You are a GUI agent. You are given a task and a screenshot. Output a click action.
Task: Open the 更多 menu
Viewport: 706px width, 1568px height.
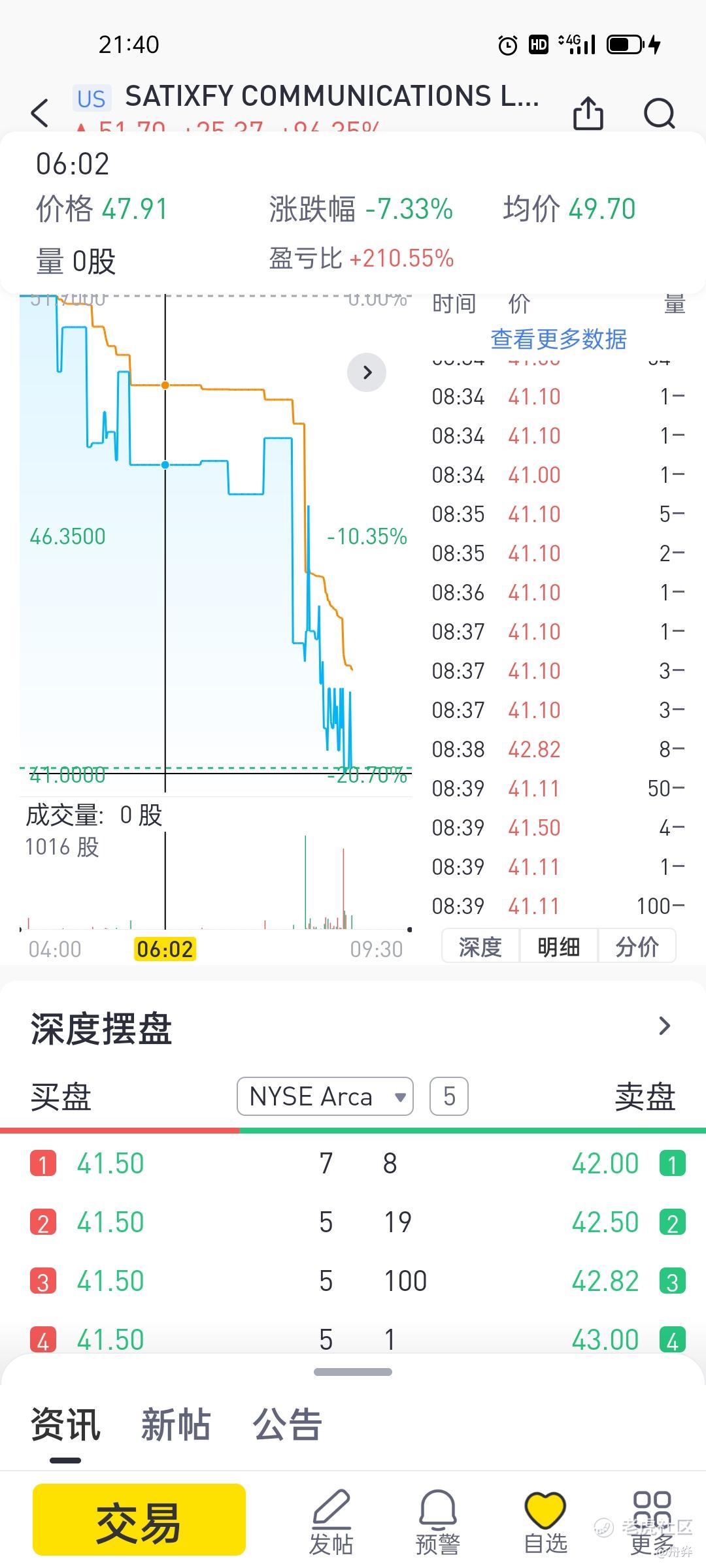tap(652, 1522)
